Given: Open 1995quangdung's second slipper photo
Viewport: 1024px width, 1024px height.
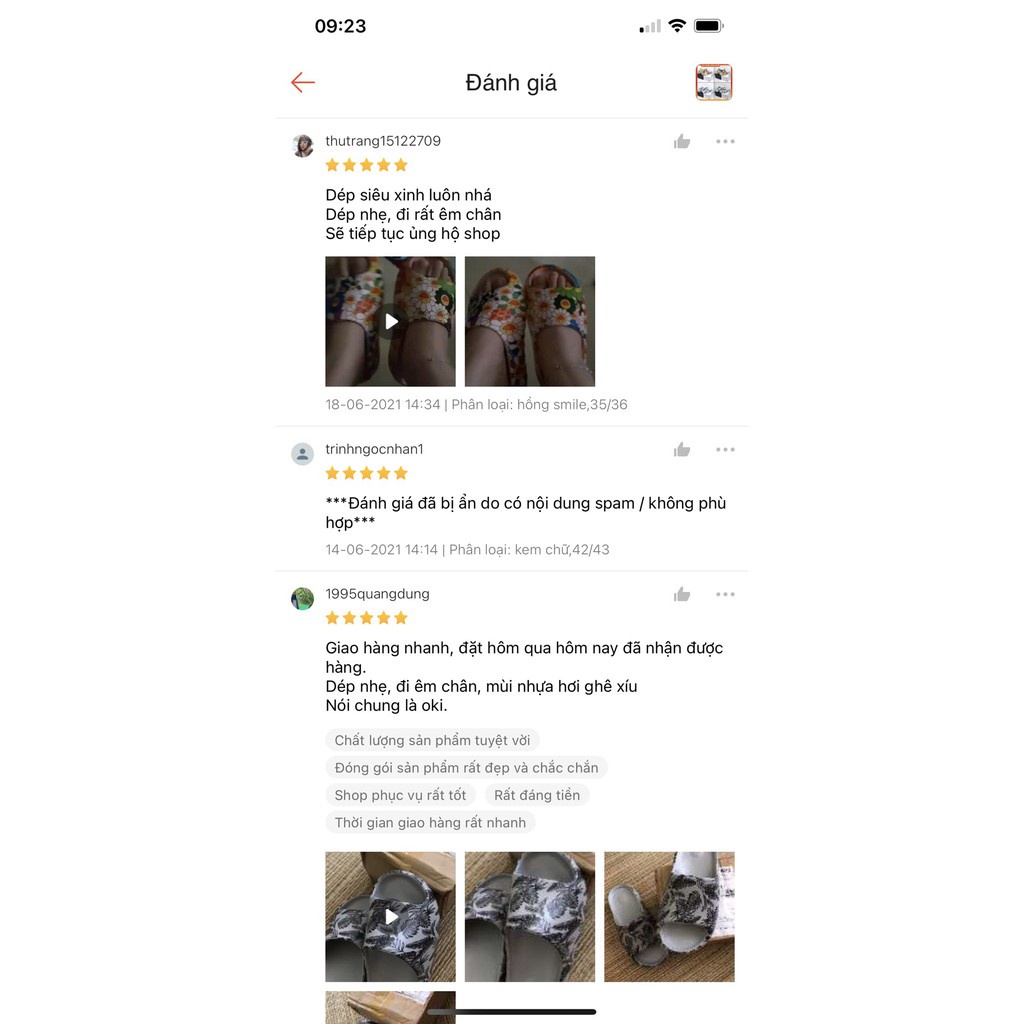Looking at the screenshot, I should (x=530, y=916).
